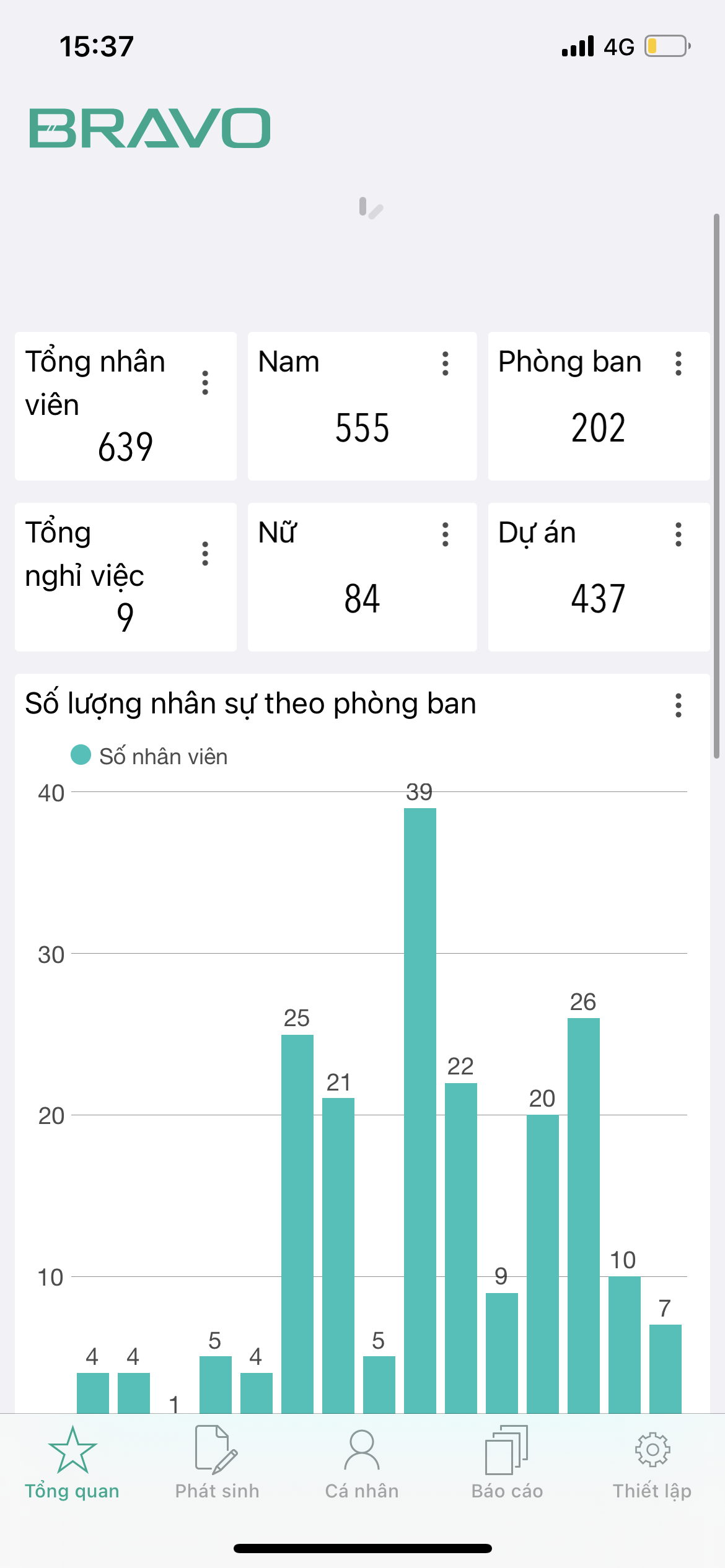
Task: Tap the three dots on Nữ card
Action: click(x=445, y=534)
